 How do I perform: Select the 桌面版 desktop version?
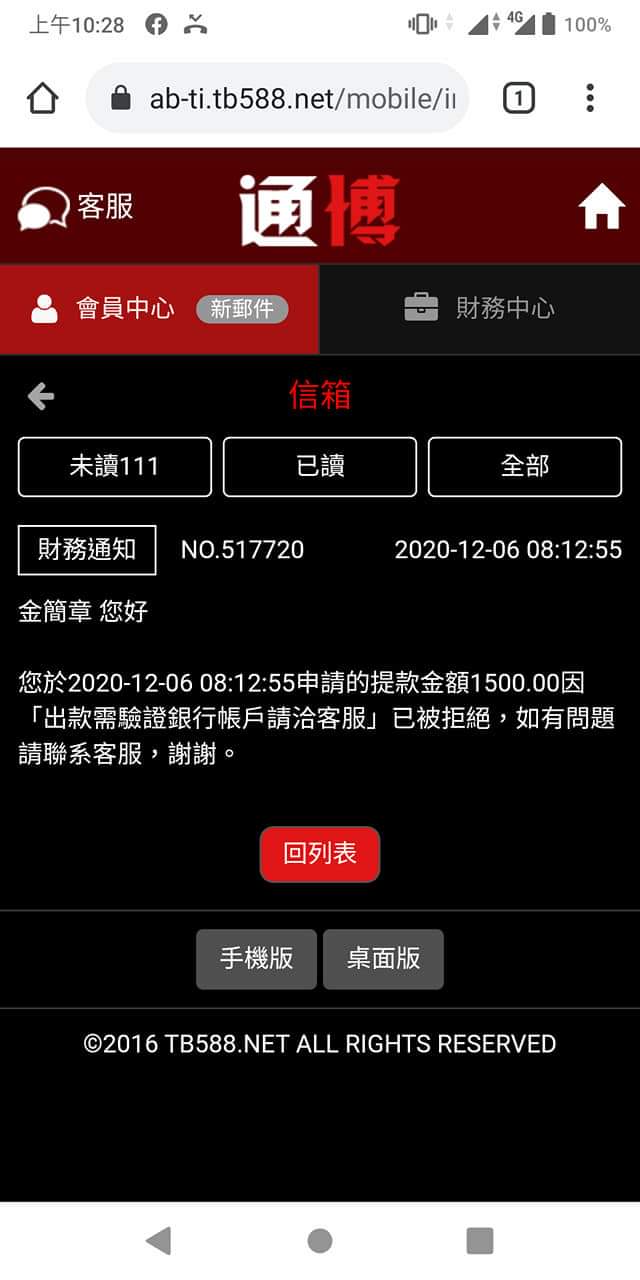[383, 959]
